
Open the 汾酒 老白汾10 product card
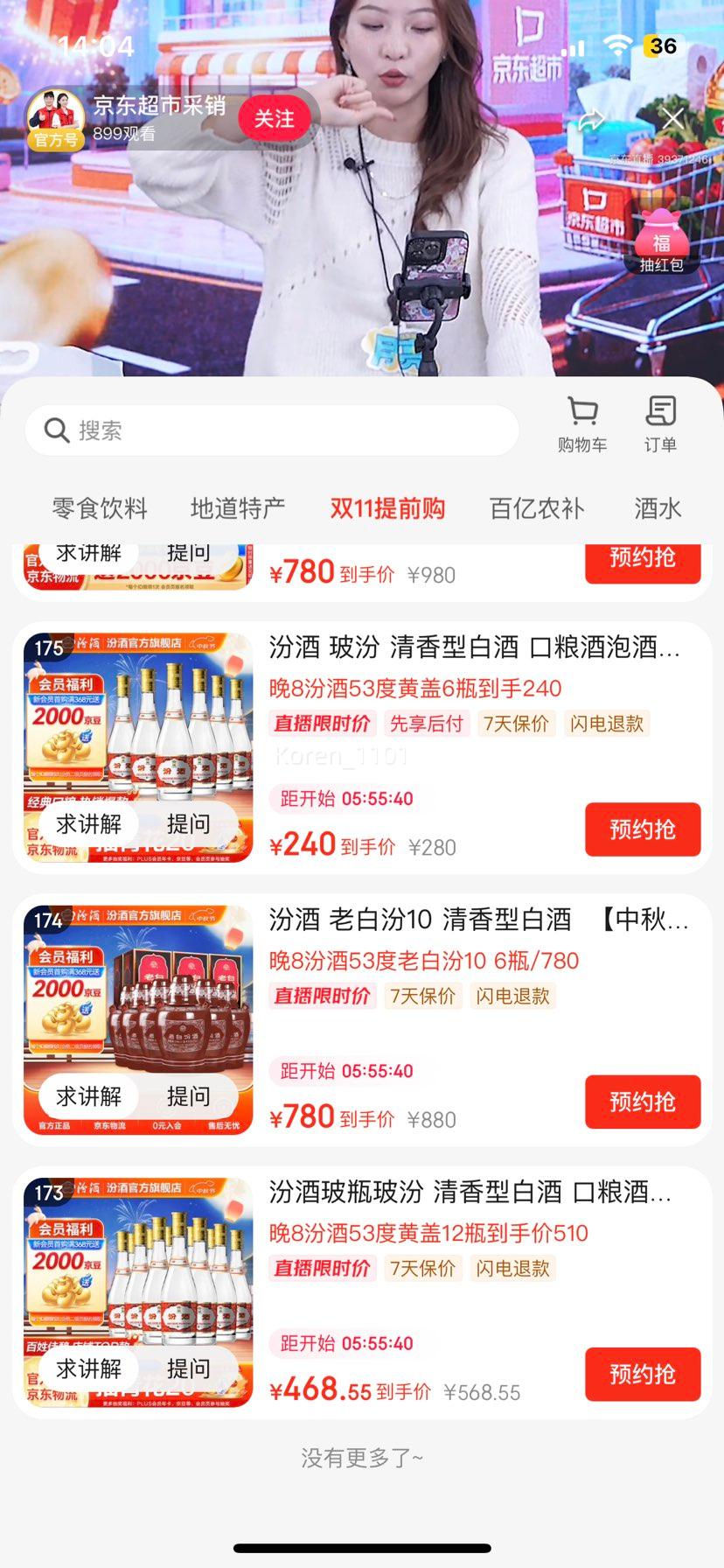pyautogui.click(x=420, y=920)
